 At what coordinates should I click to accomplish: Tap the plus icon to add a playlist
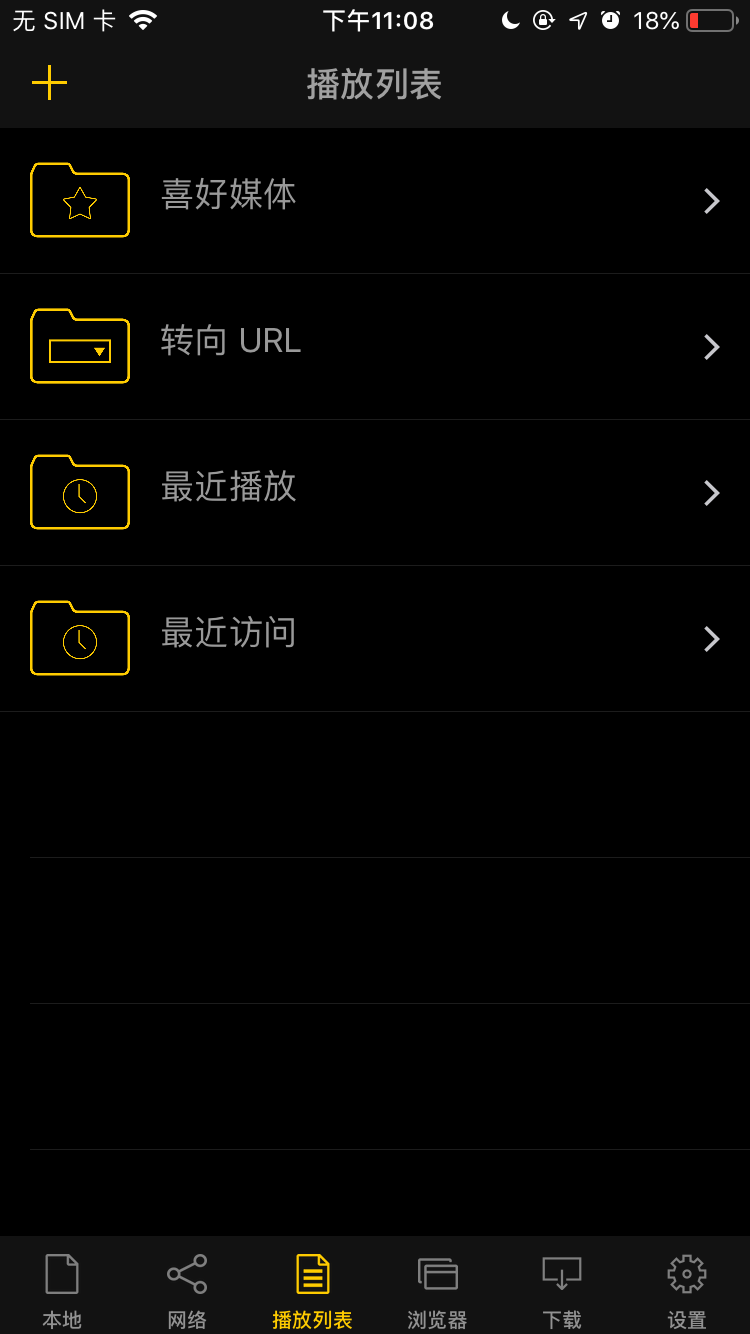tap(49, 83)
